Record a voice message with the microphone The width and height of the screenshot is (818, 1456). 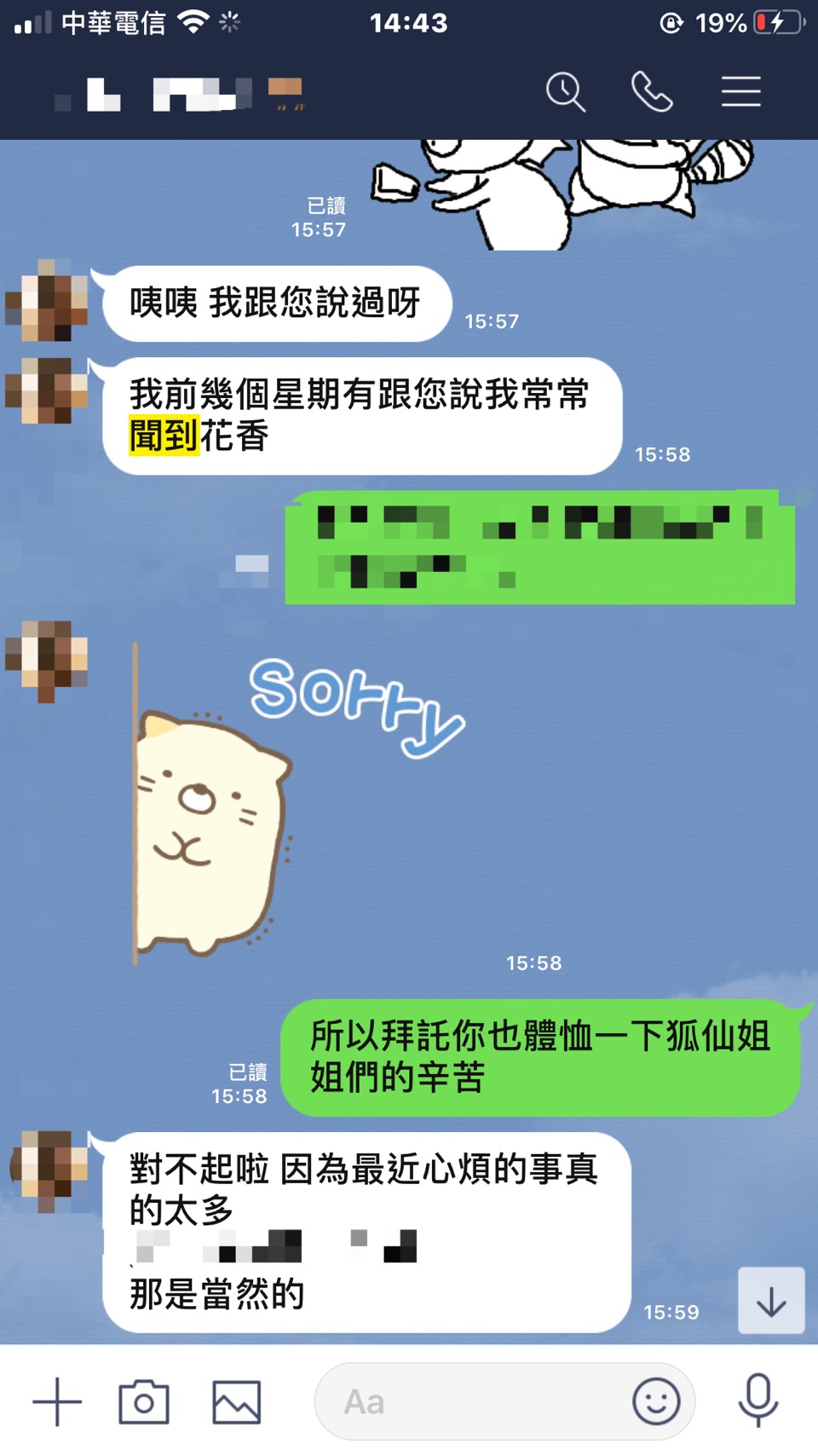tap(758, 1400)
